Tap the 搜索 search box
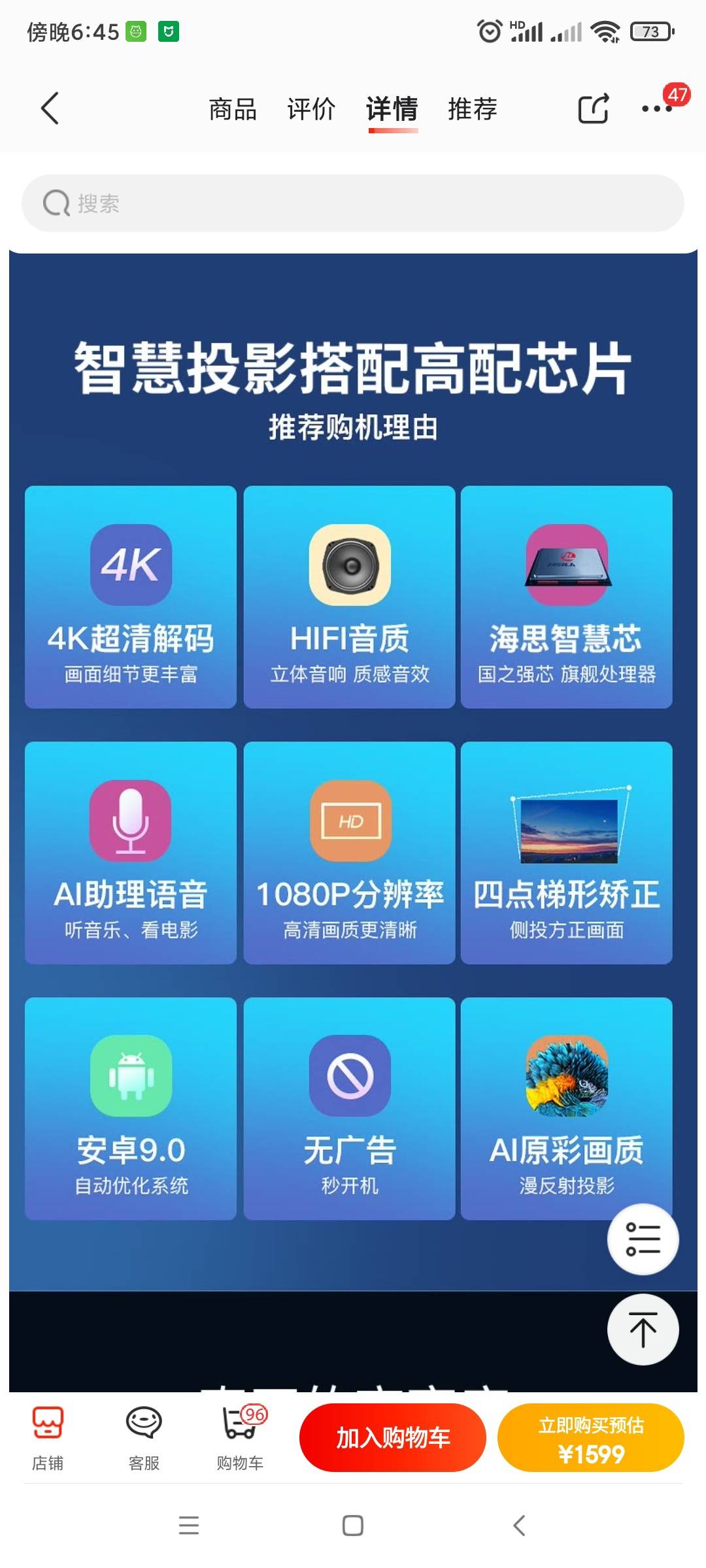 [x=353, y=203]
